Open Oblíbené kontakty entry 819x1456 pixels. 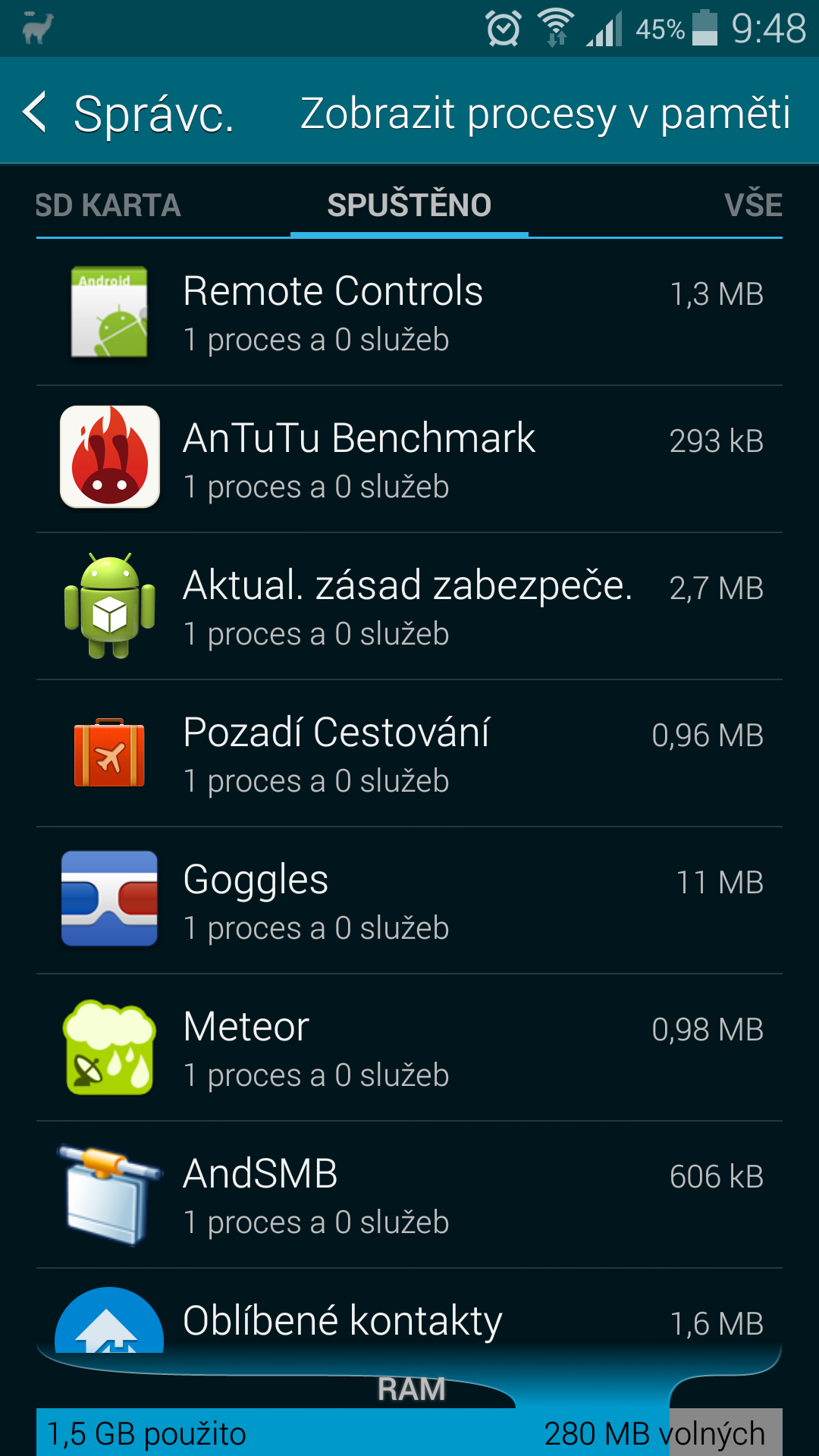pyautogui.click(x=409, y=1319)
